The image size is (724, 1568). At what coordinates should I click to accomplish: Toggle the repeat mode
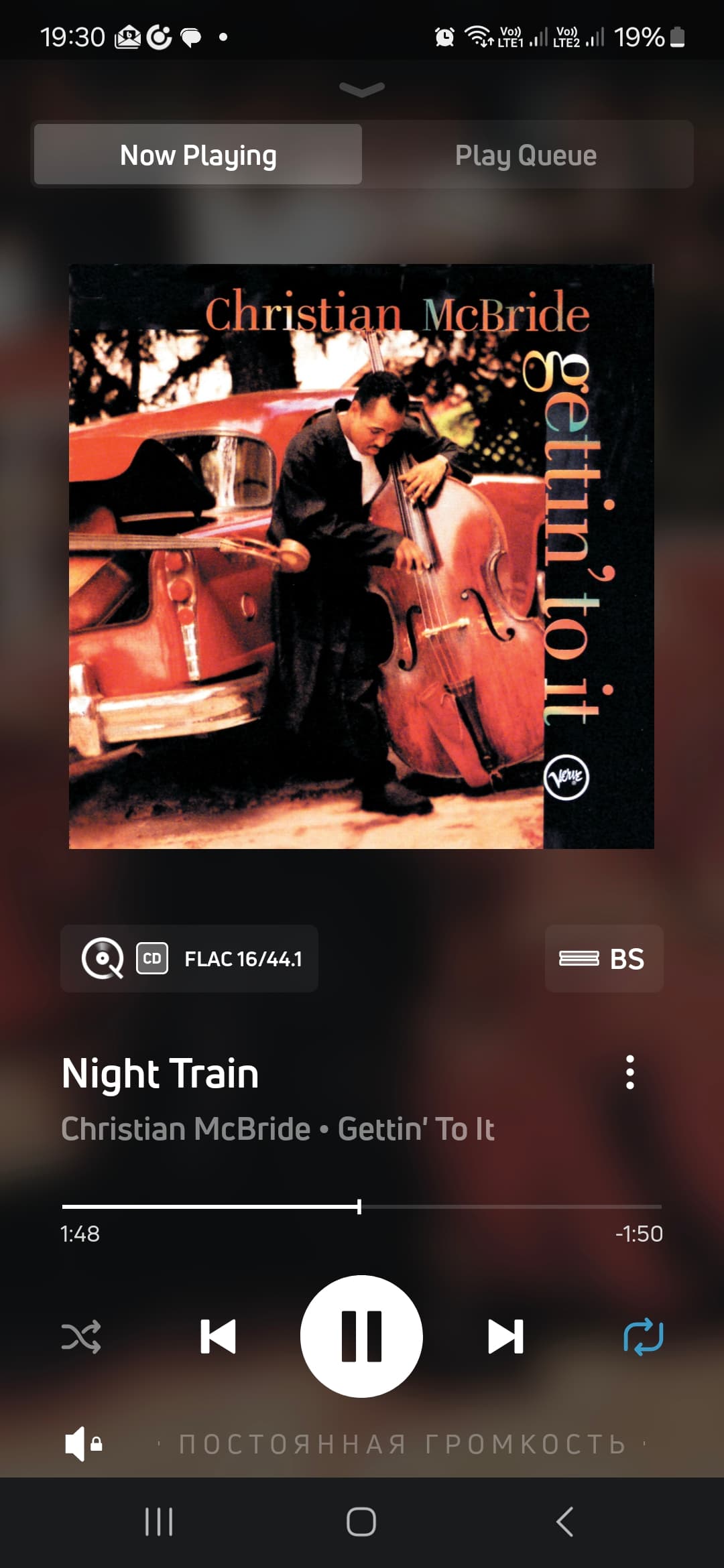(643, 1336)
